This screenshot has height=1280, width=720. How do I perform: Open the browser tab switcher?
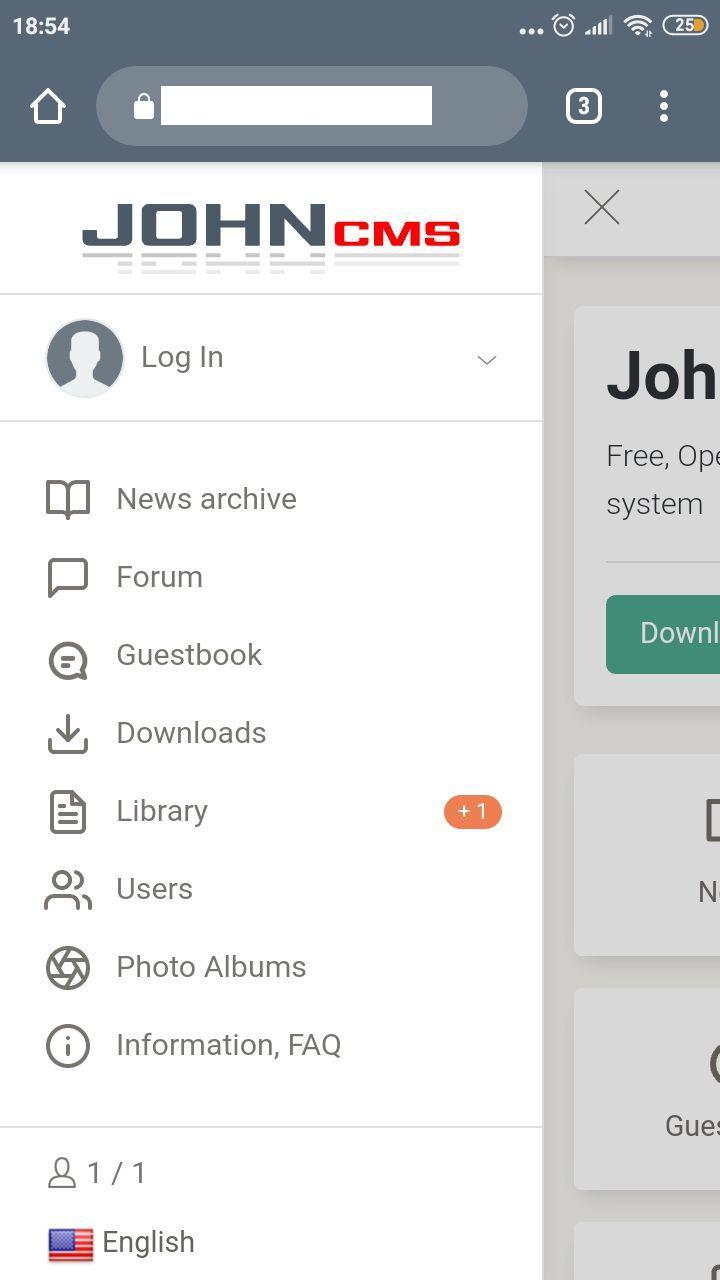[x=584, y=106]
